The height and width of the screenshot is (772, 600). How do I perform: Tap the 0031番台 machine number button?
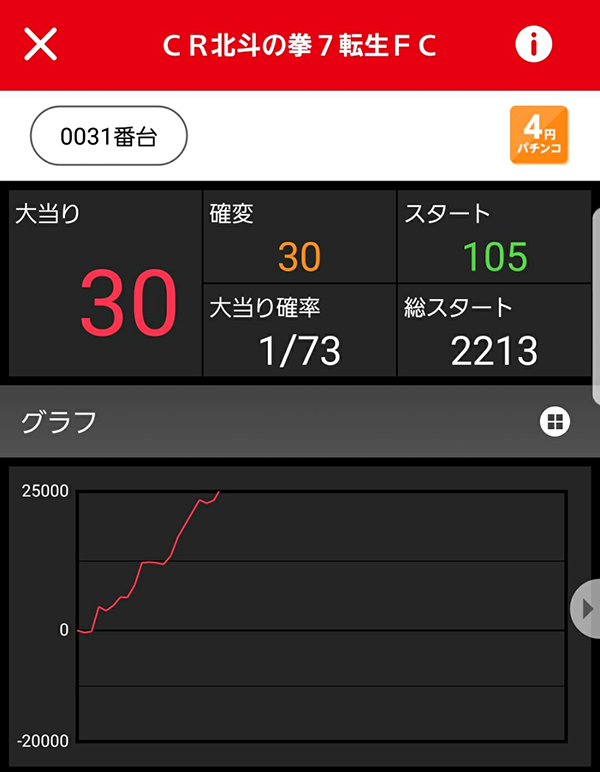[x=109, y=135]
